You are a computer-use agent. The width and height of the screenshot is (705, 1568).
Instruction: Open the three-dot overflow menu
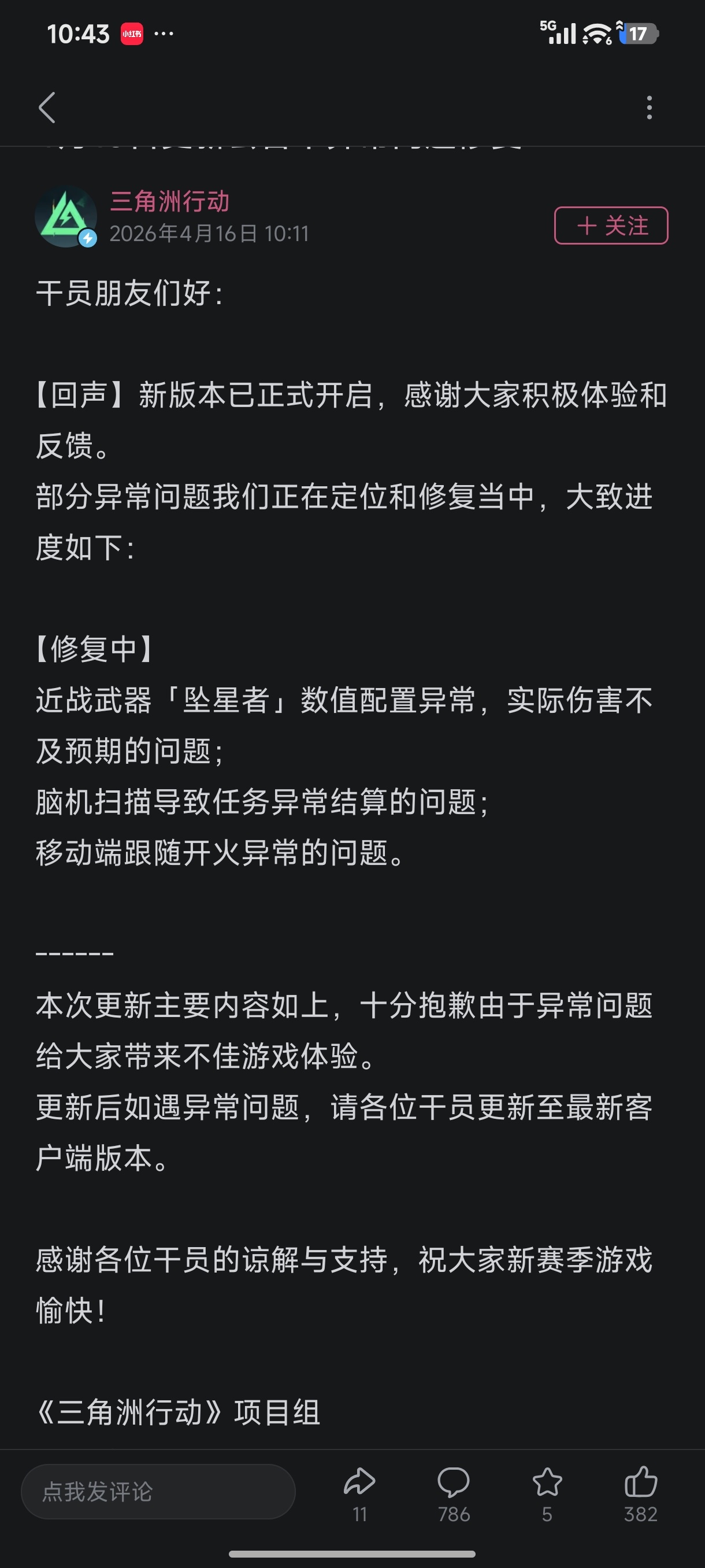pyautogui.click(x=649, y=108)
